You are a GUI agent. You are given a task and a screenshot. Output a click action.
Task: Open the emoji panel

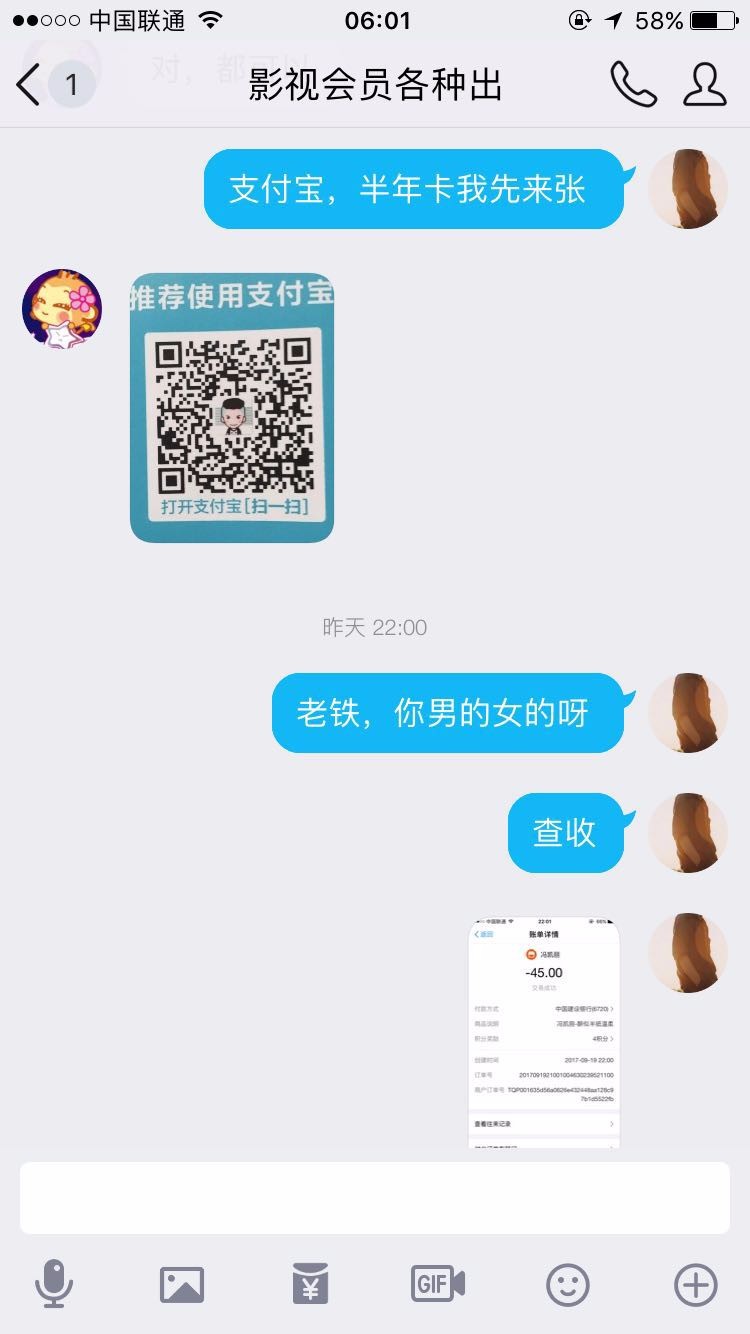pos(567,1284)
